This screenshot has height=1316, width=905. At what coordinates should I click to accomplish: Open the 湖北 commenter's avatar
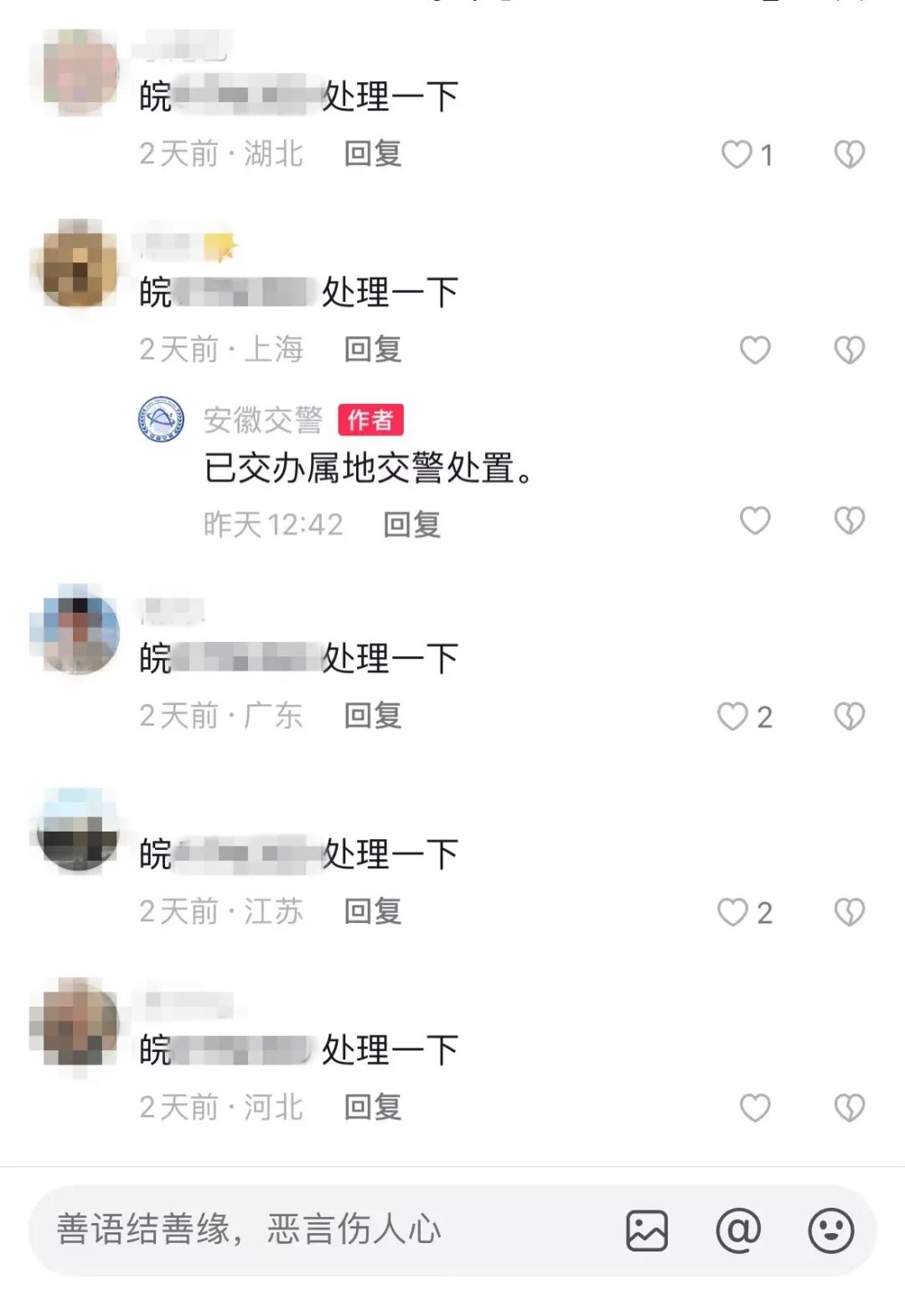[79, 71]
